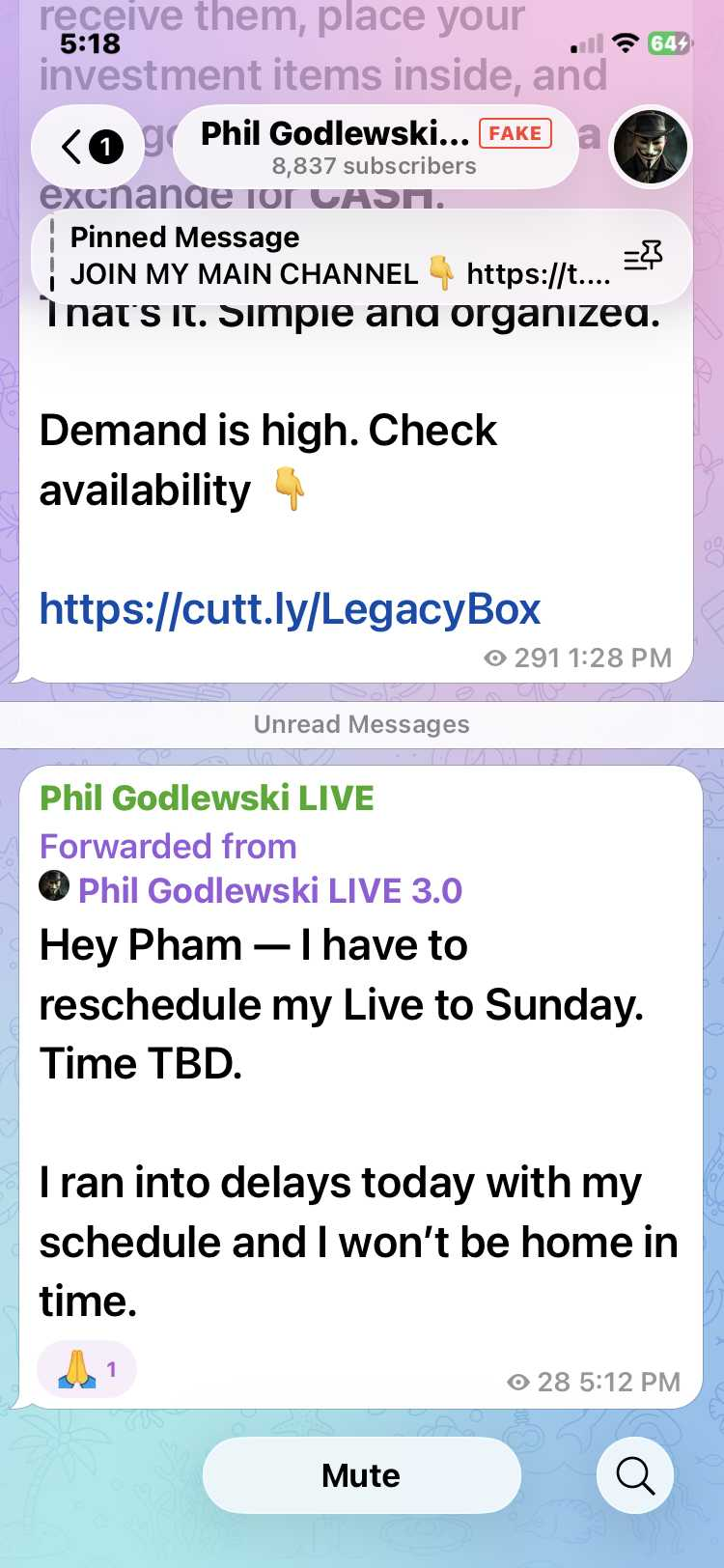The image size is (724, 1568).
Task: Open forwarded source Phil Godlewski LIVE 3.0
Action: point(269,890)
